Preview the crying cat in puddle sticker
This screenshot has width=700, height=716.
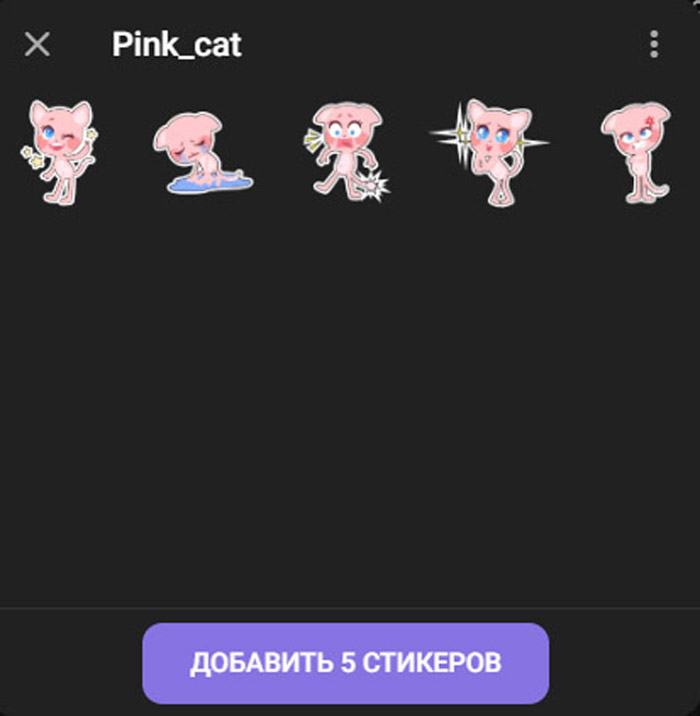point(202,152)
